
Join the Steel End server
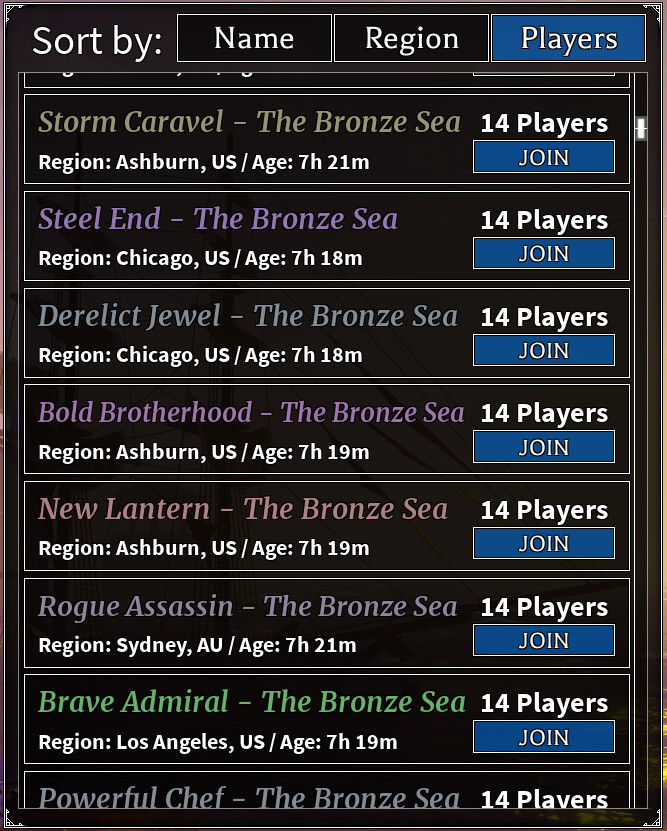544,254
